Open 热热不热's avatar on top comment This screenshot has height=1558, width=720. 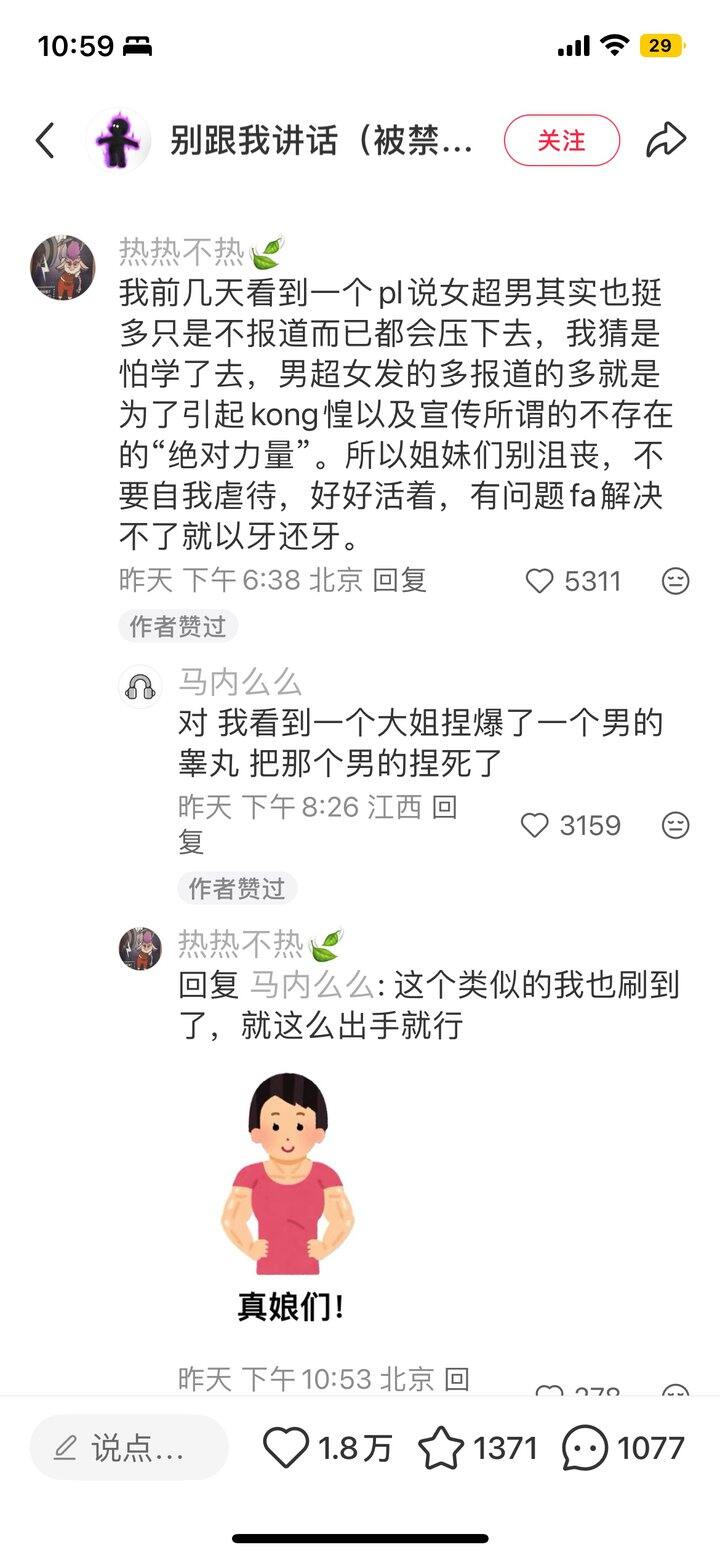63,268
